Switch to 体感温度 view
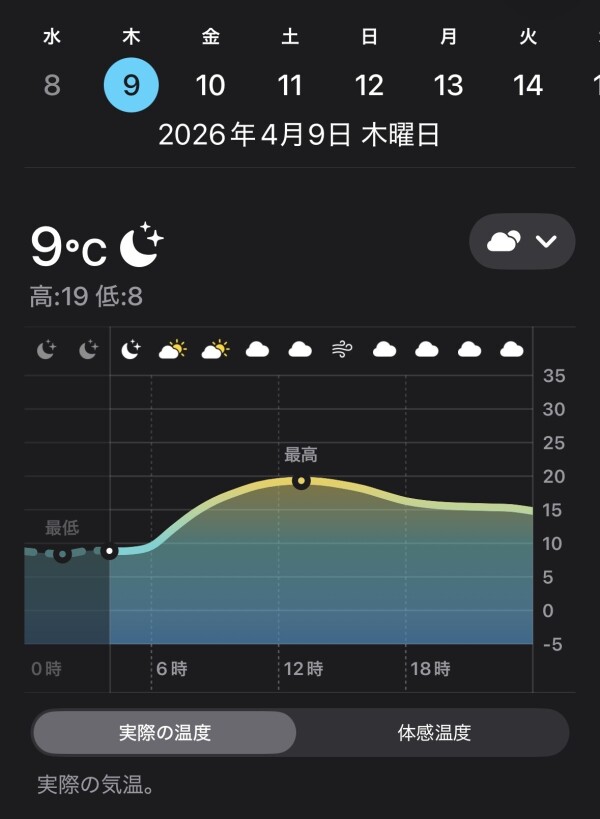 tap(434, 732)
